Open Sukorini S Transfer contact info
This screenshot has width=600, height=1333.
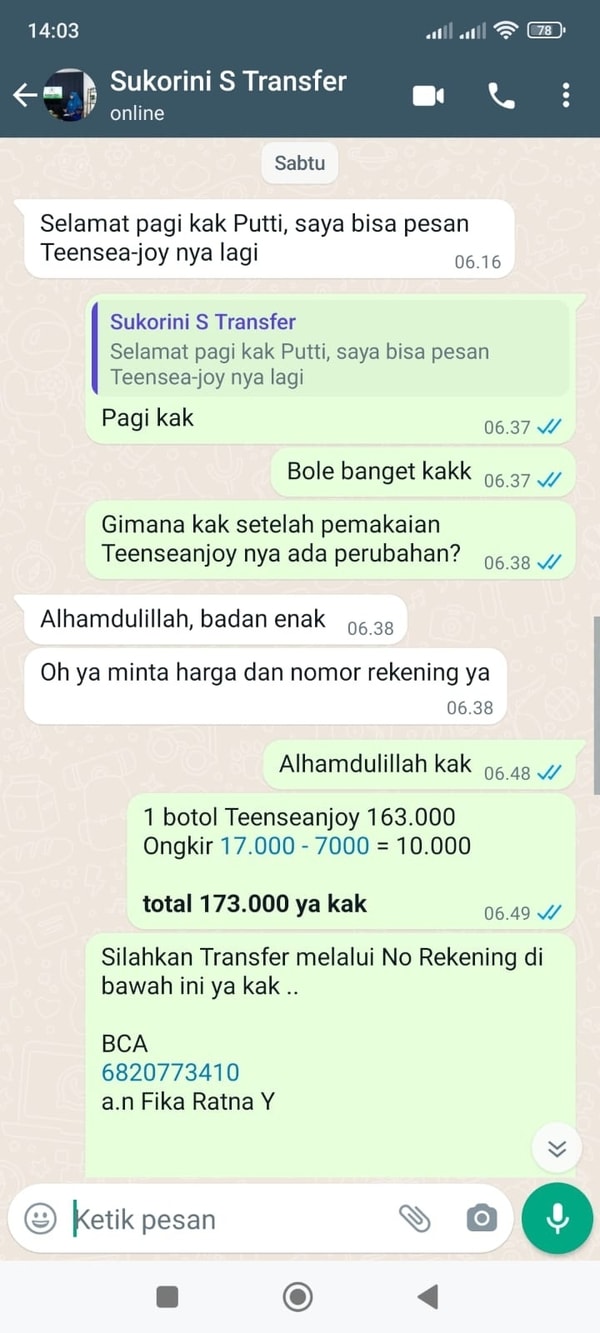tap(228, 94)
